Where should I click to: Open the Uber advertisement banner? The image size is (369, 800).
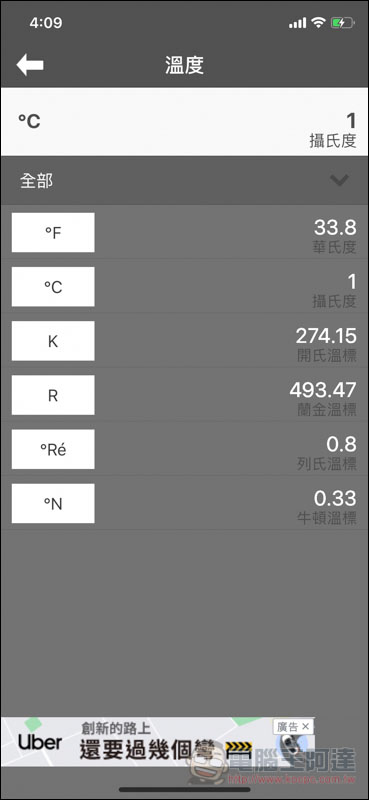pos(158,741)
